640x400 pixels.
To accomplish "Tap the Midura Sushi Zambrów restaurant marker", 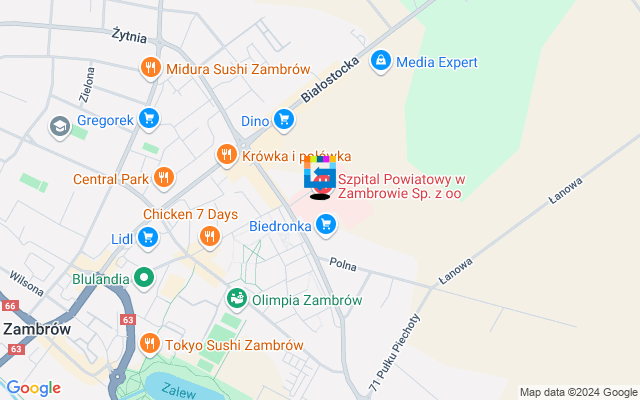I will tap(150, 68).
